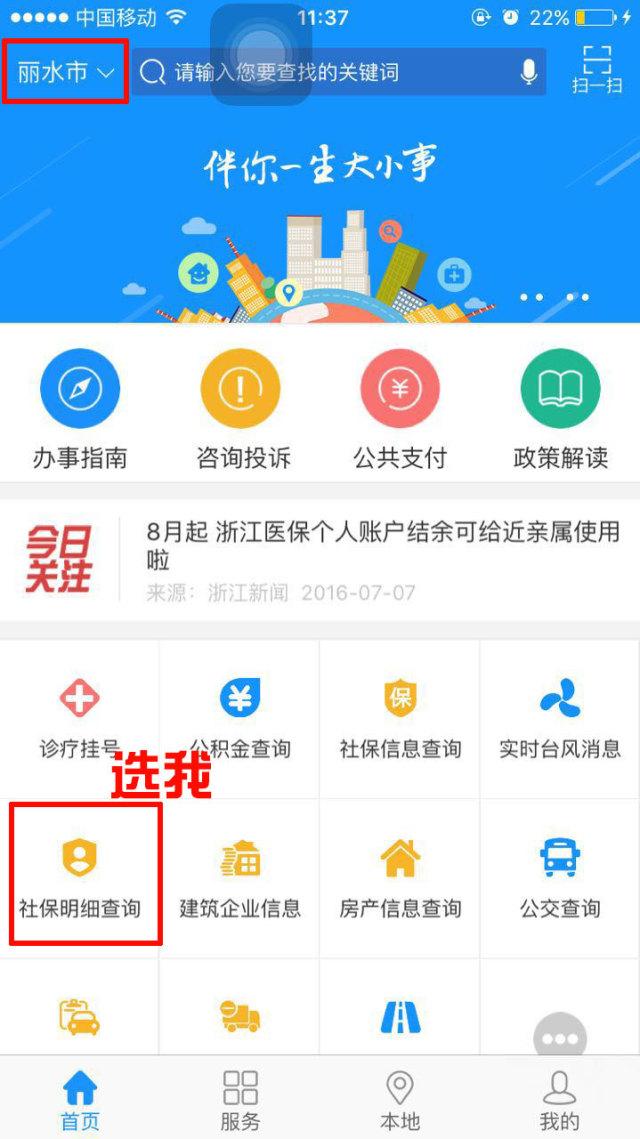Switch to the 本地 tab
The image size is (640, 1139).
pos(400,1100)
